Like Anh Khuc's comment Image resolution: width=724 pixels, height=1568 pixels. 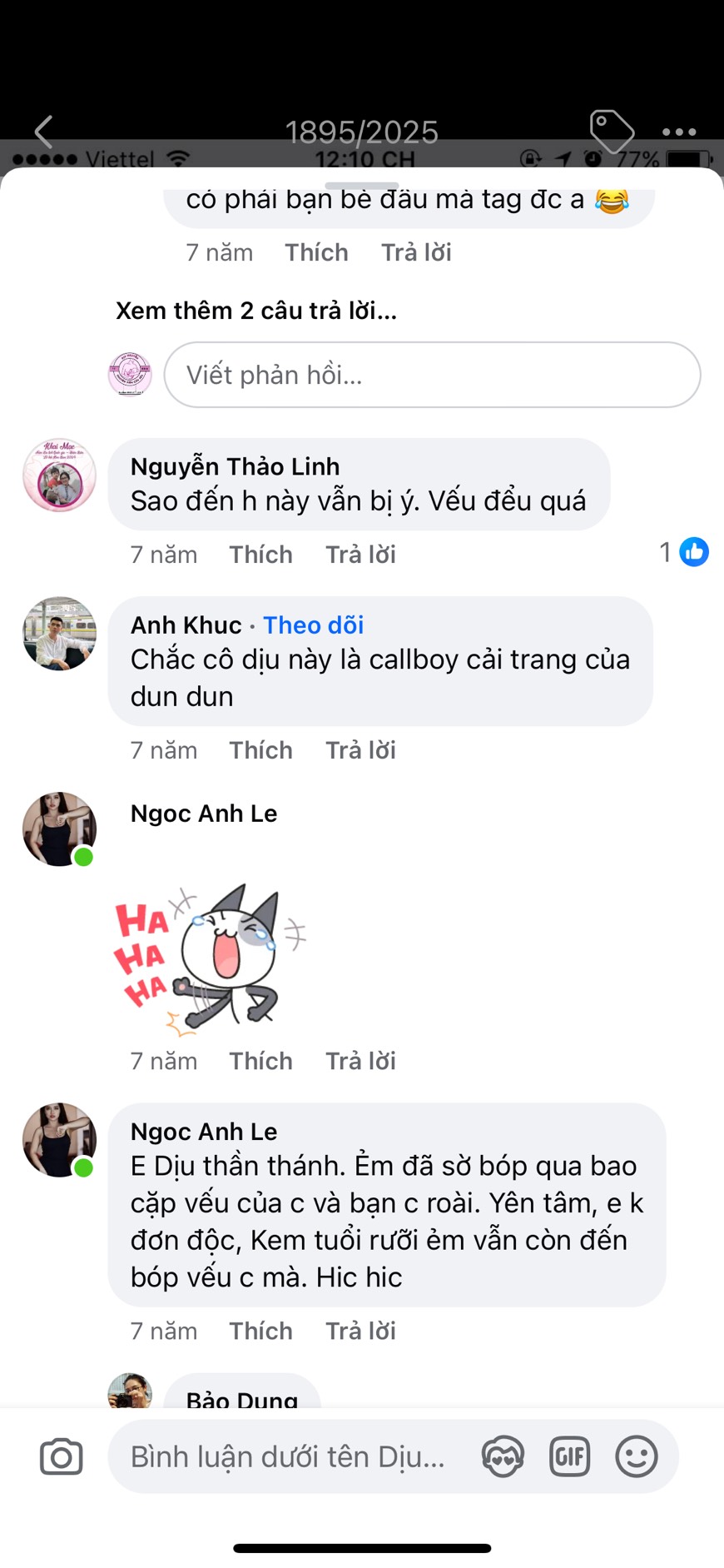click(260, 750)
